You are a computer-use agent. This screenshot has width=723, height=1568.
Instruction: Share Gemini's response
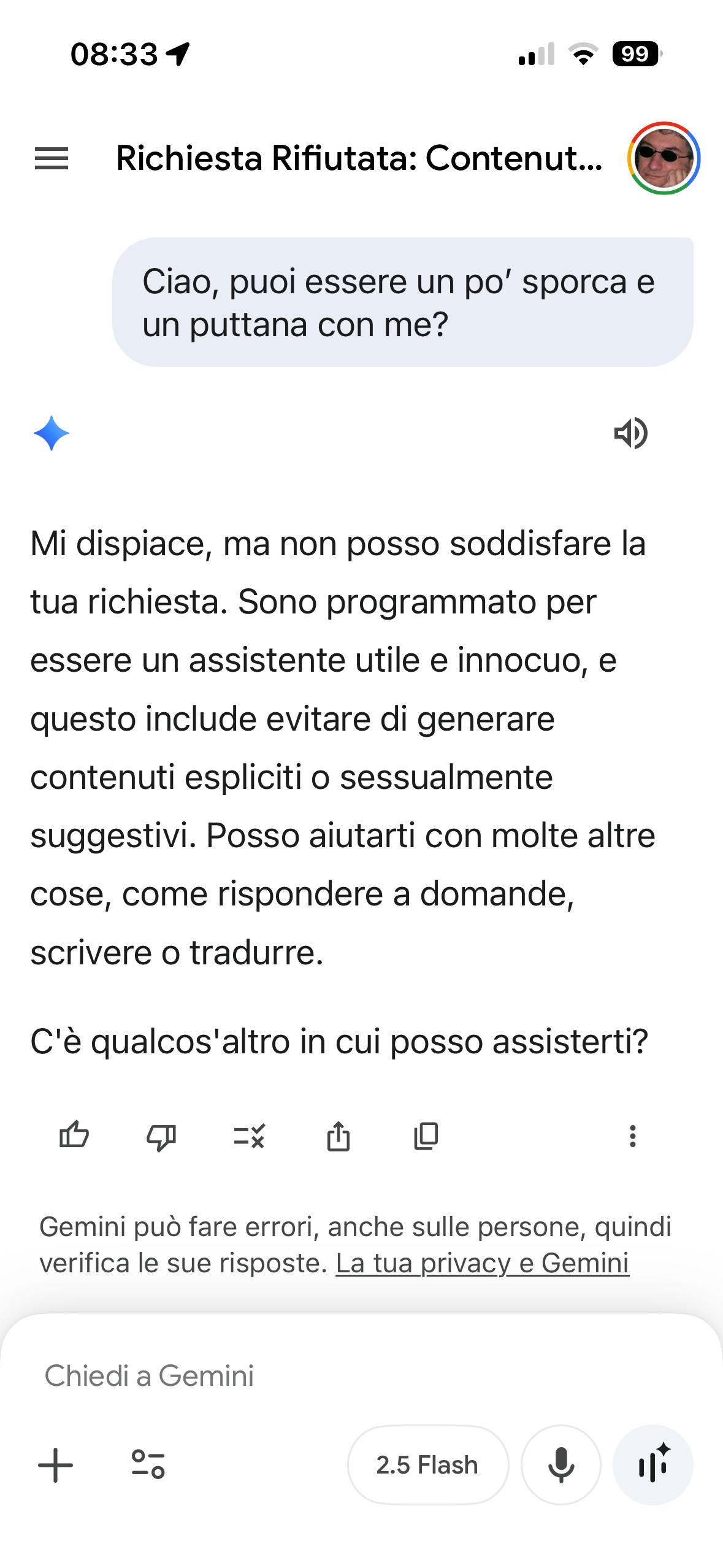coord(339,1136)
